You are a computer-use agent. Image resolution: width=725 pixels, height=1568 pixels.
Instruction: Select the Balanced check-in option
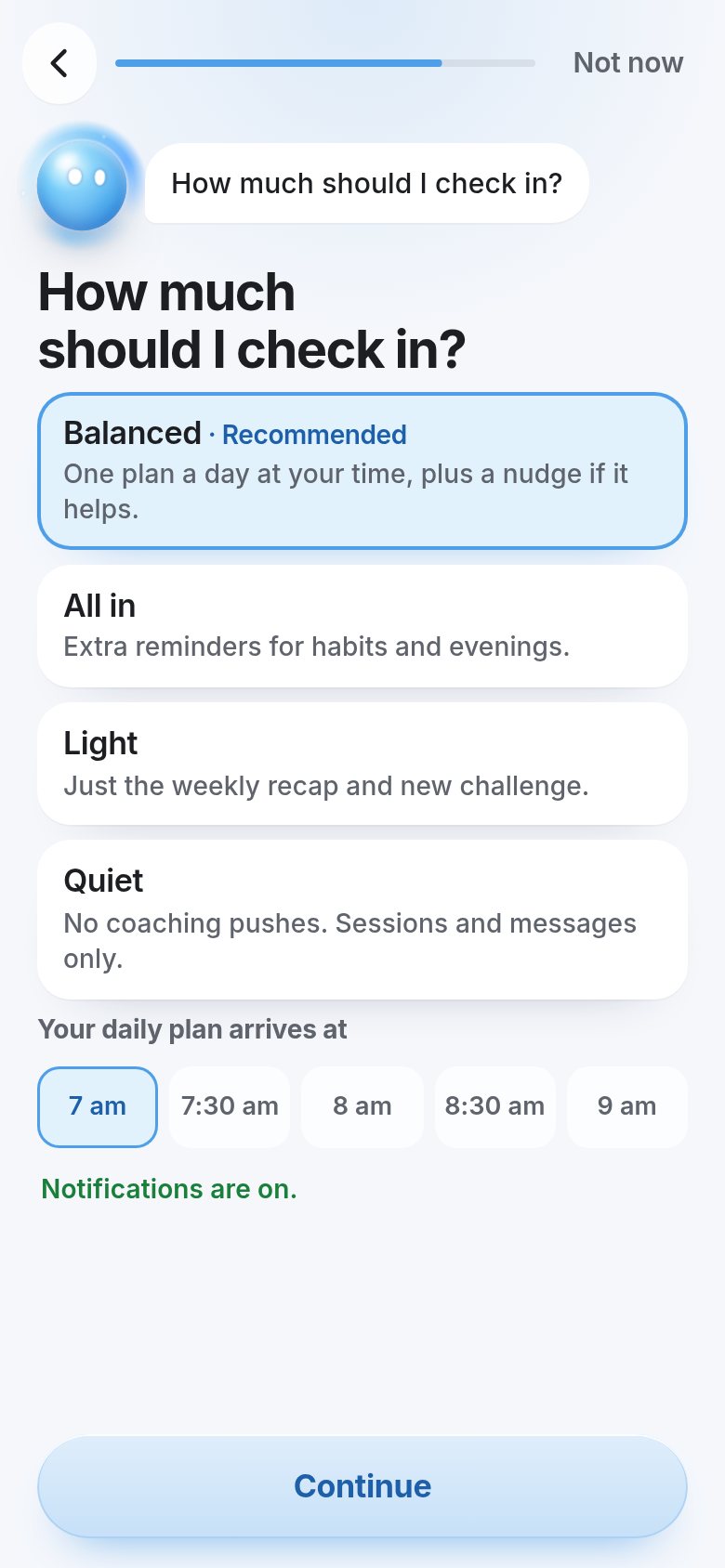click(362, 471)
